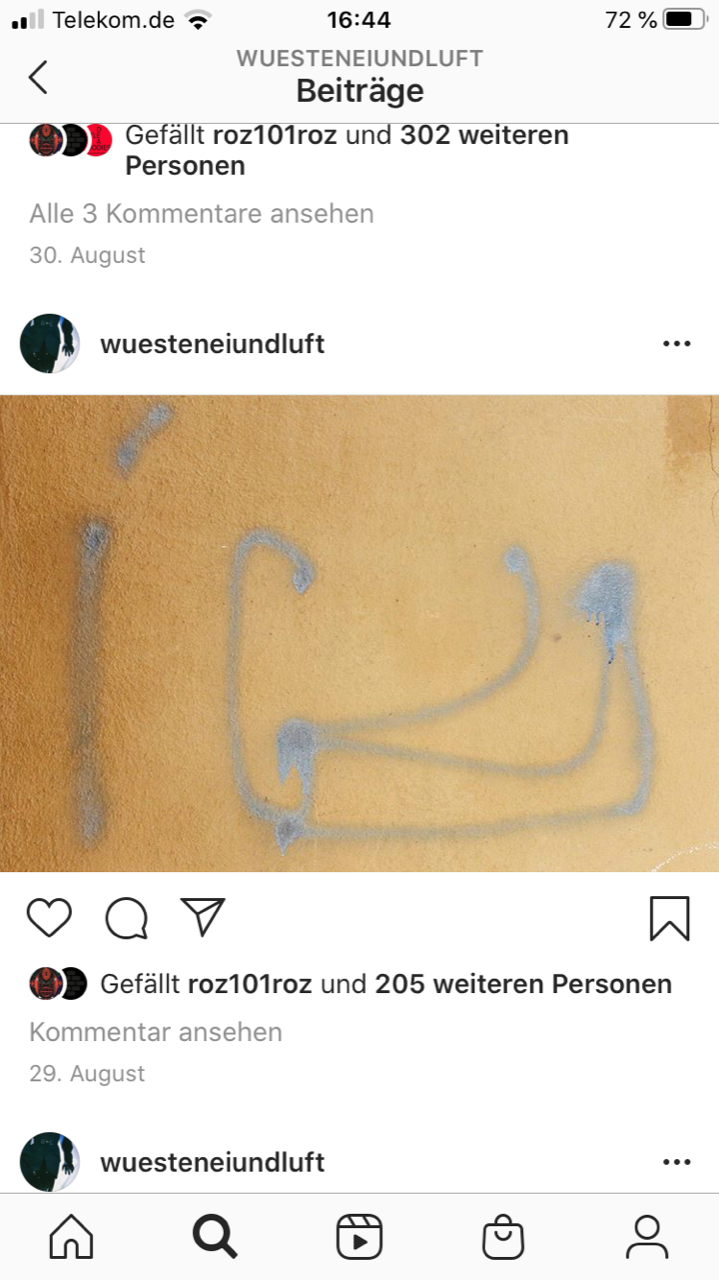This screenshot has width=719, height=1280.
Task: Share the graffiti post via paper plane
Action: 203,917
